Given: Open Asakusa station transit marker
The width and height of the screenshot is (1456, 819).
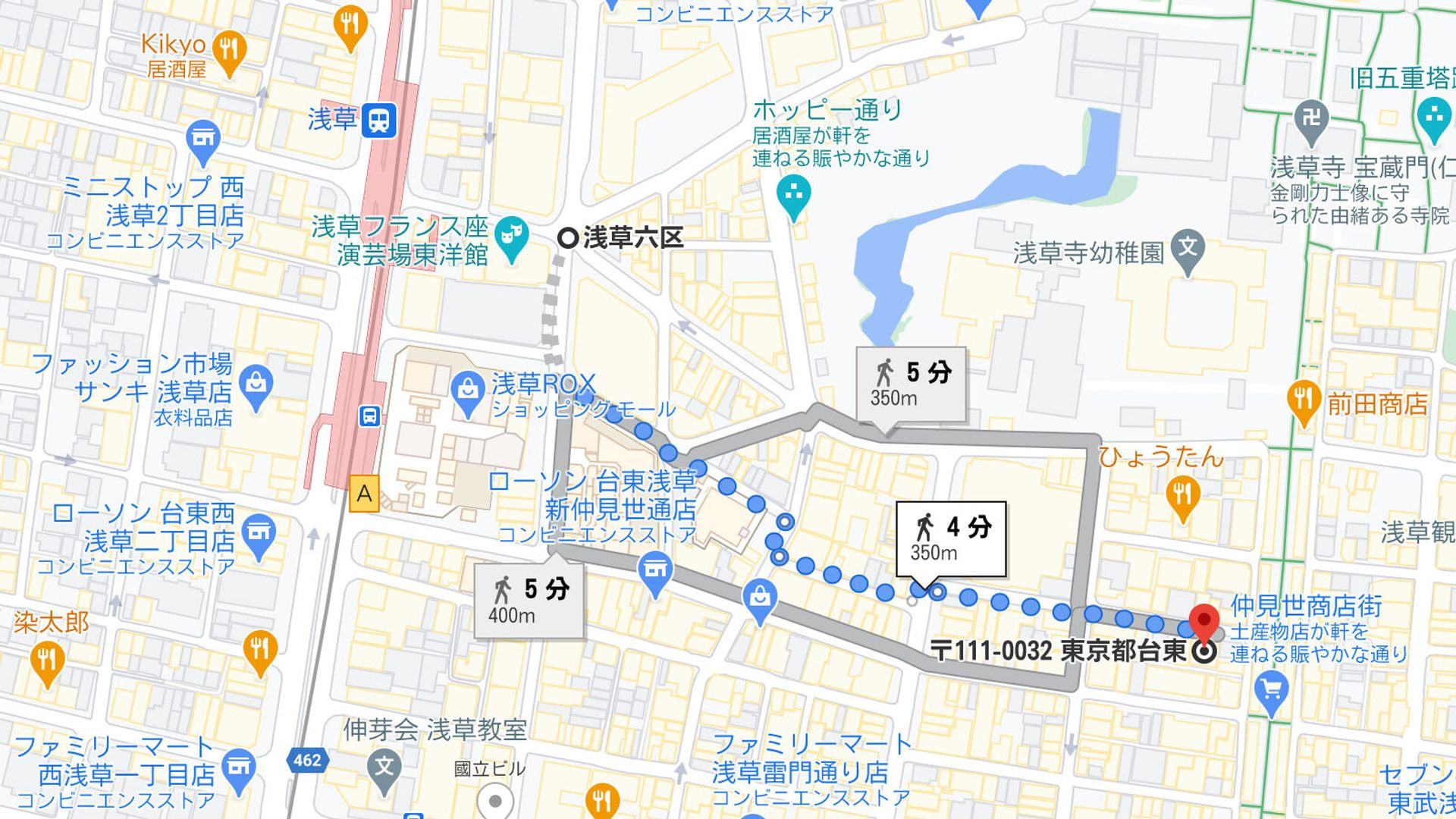Looking at the screenshot, I should tap(379, 120).
